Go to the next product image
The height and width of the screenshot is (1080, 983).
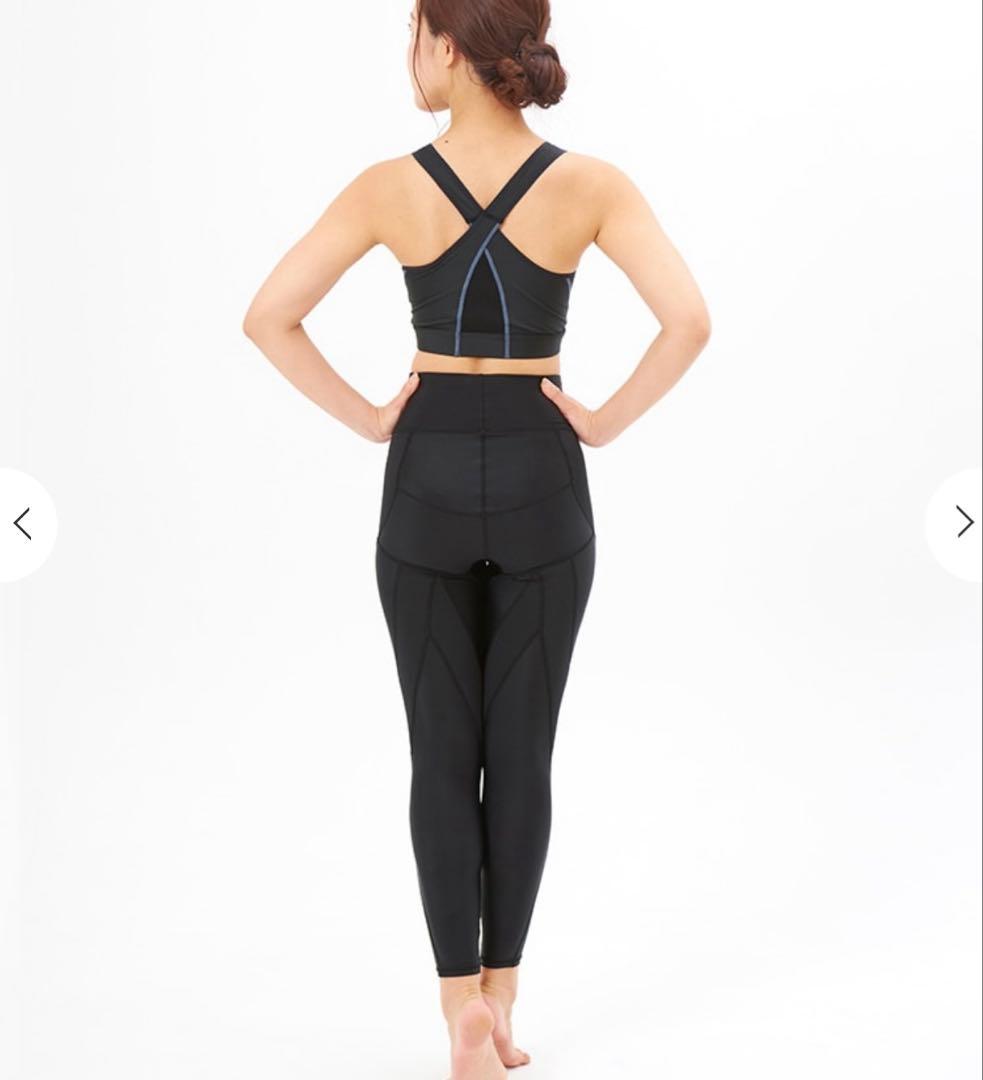point(961,522)
